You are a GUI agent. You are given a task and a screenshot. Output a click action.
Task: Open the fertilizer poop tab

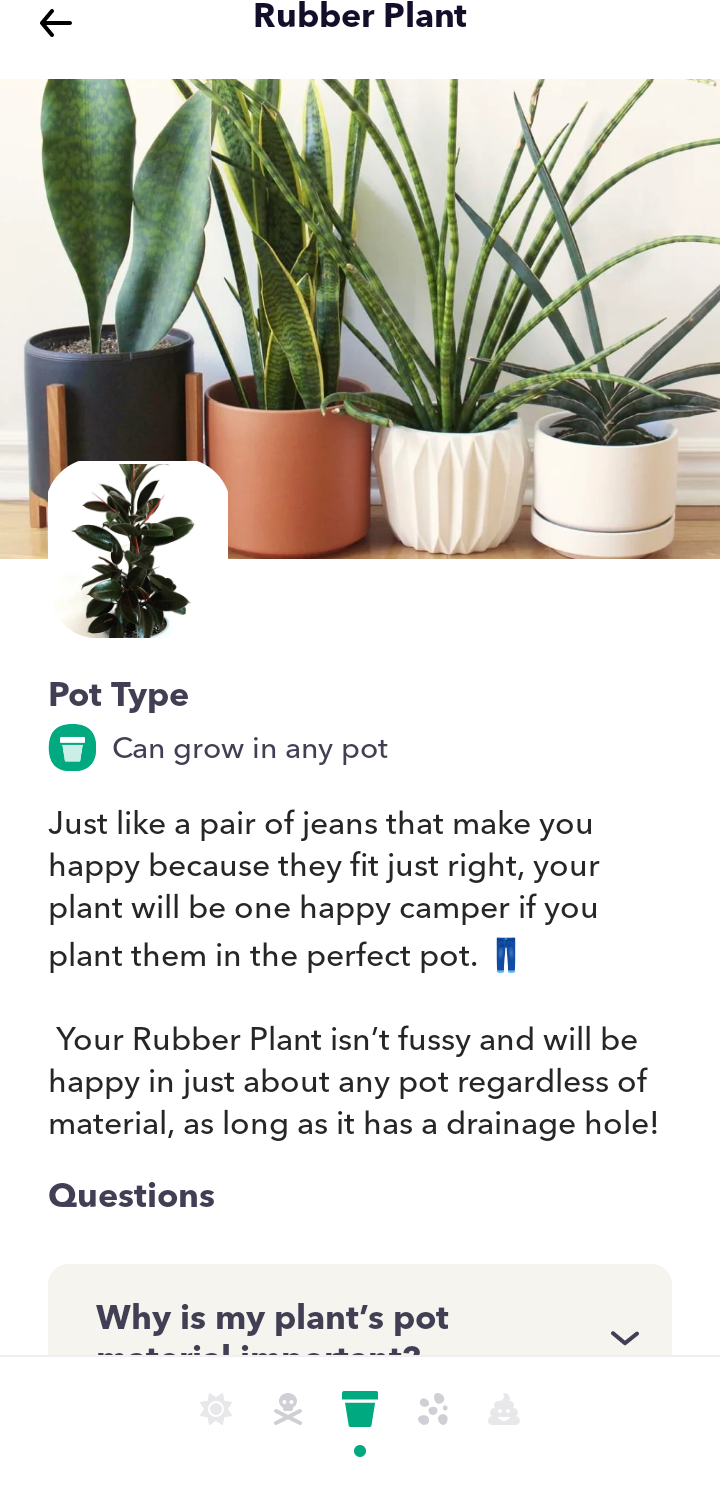click(504, 1410)
